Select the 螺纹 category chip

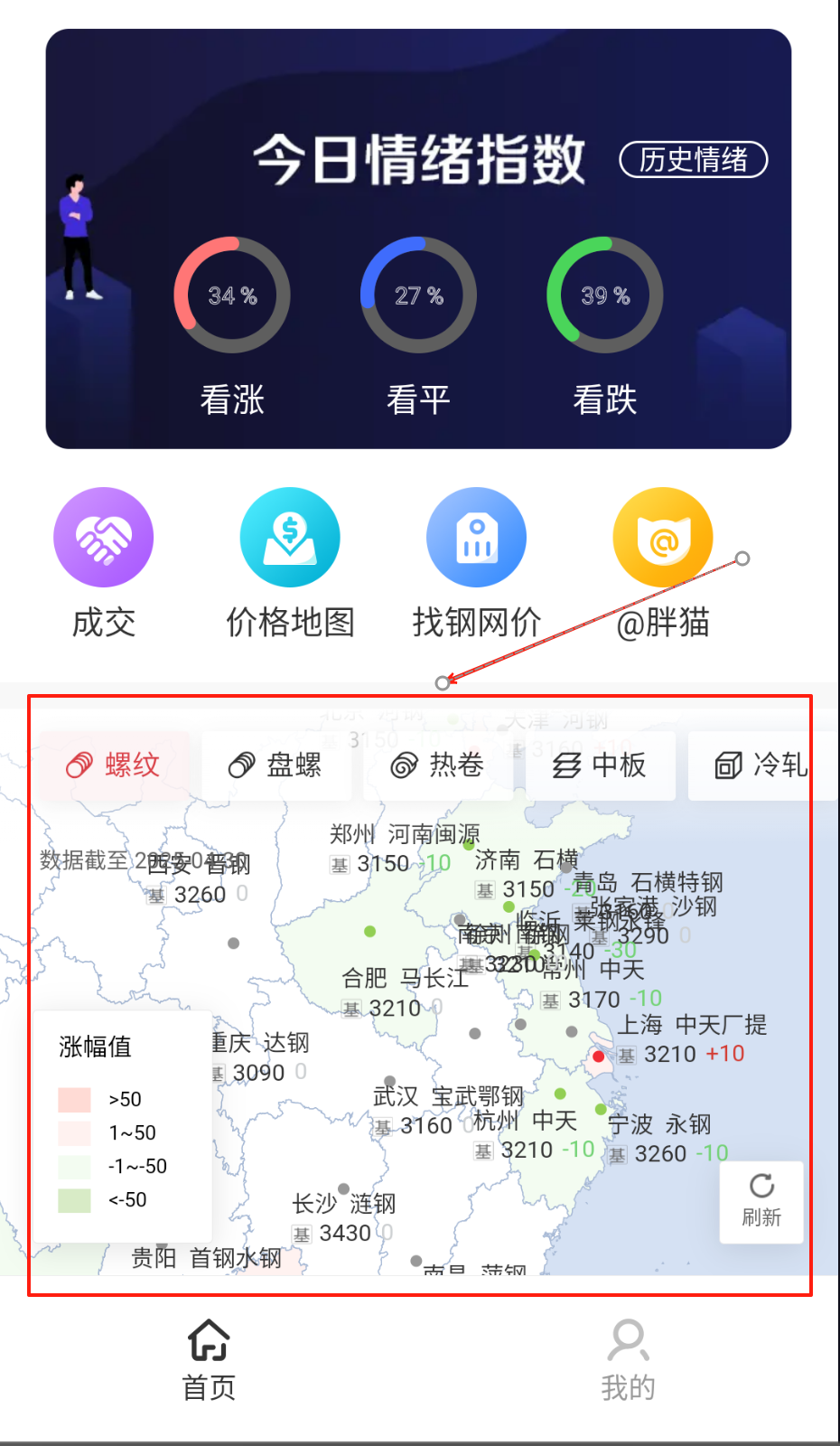coord(114,765)
